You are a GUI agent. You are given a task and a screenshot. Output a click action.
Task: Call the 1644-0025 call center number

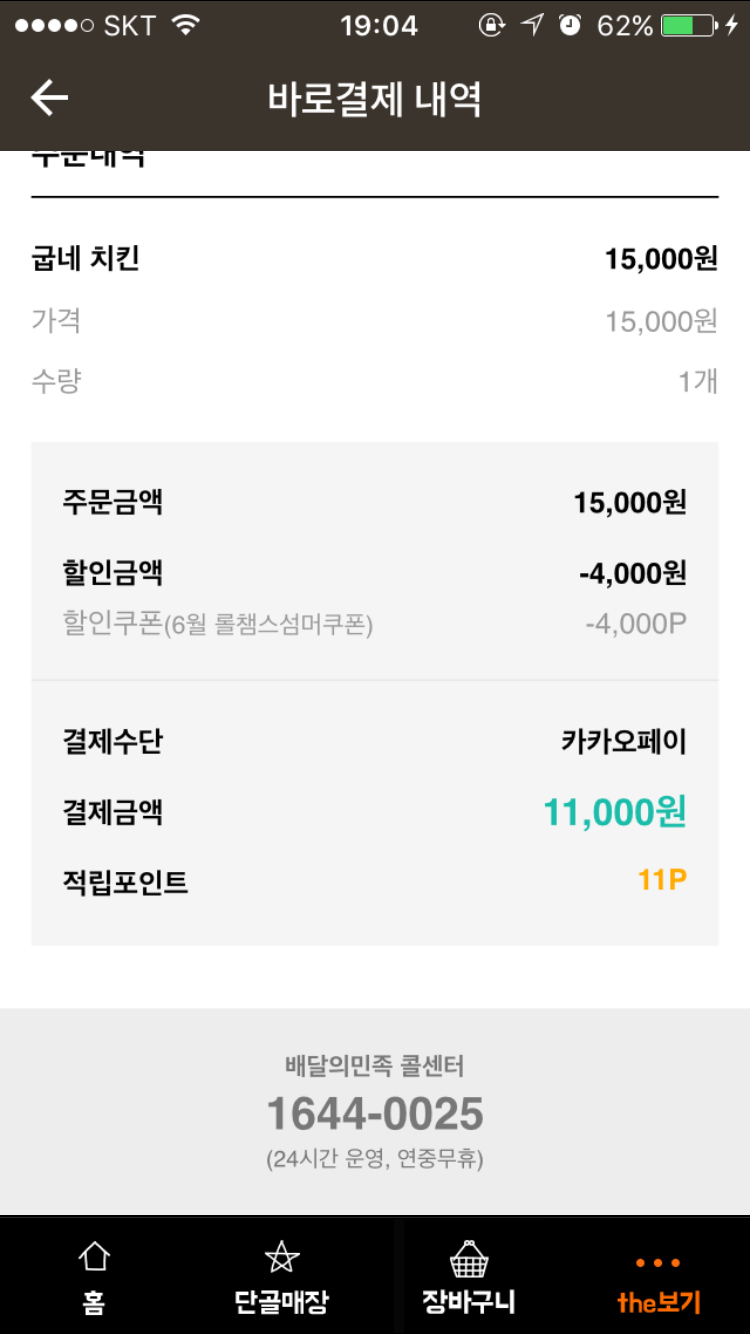click(x=375, y=1114)
